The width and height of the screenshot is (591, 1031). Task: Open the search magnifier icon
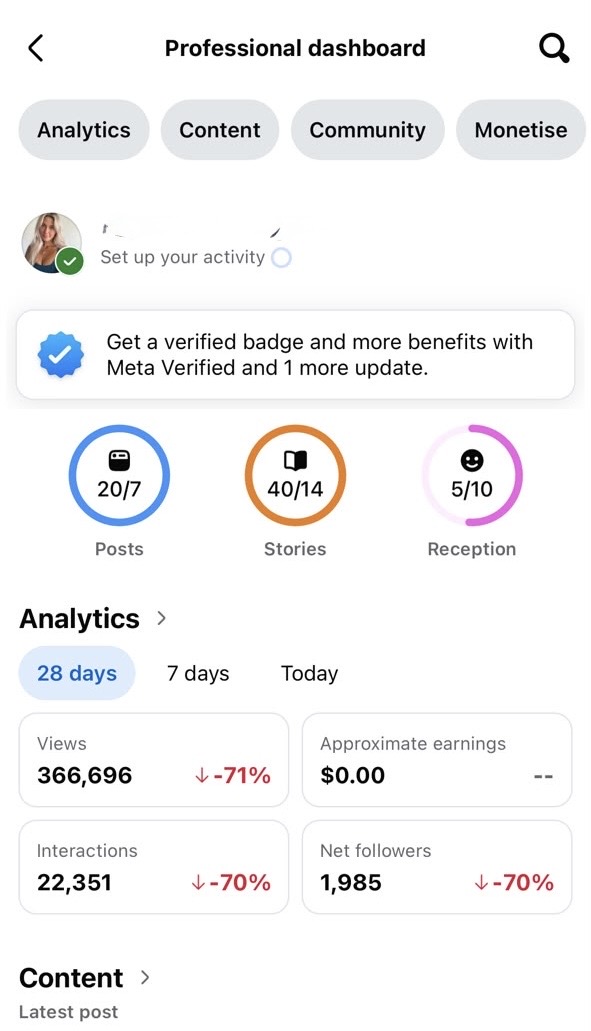pos(554,48)
